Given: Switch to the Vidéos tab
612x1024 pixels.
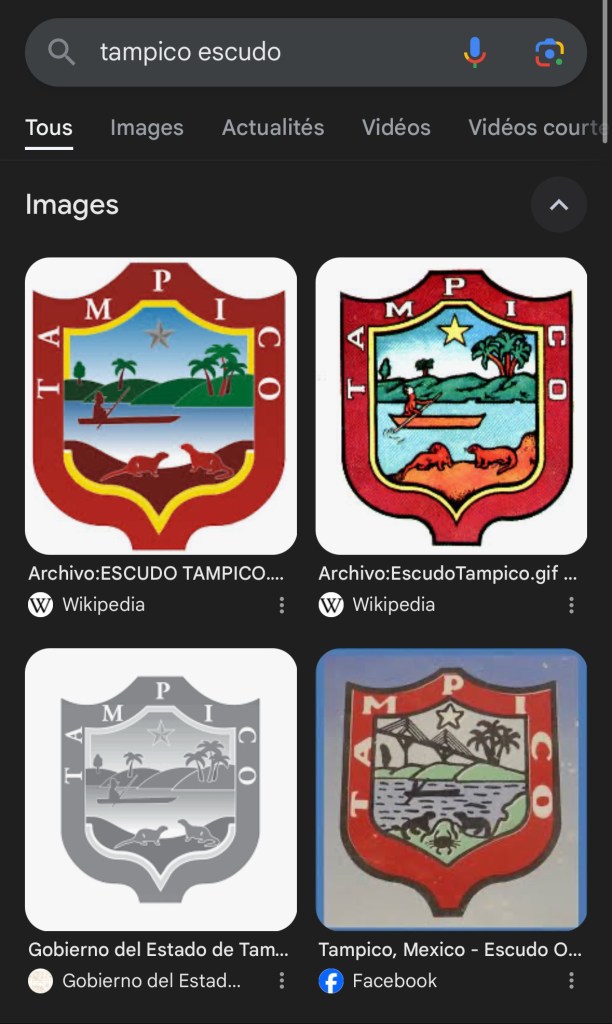Looking at the screenshot, I should point(396,128).
